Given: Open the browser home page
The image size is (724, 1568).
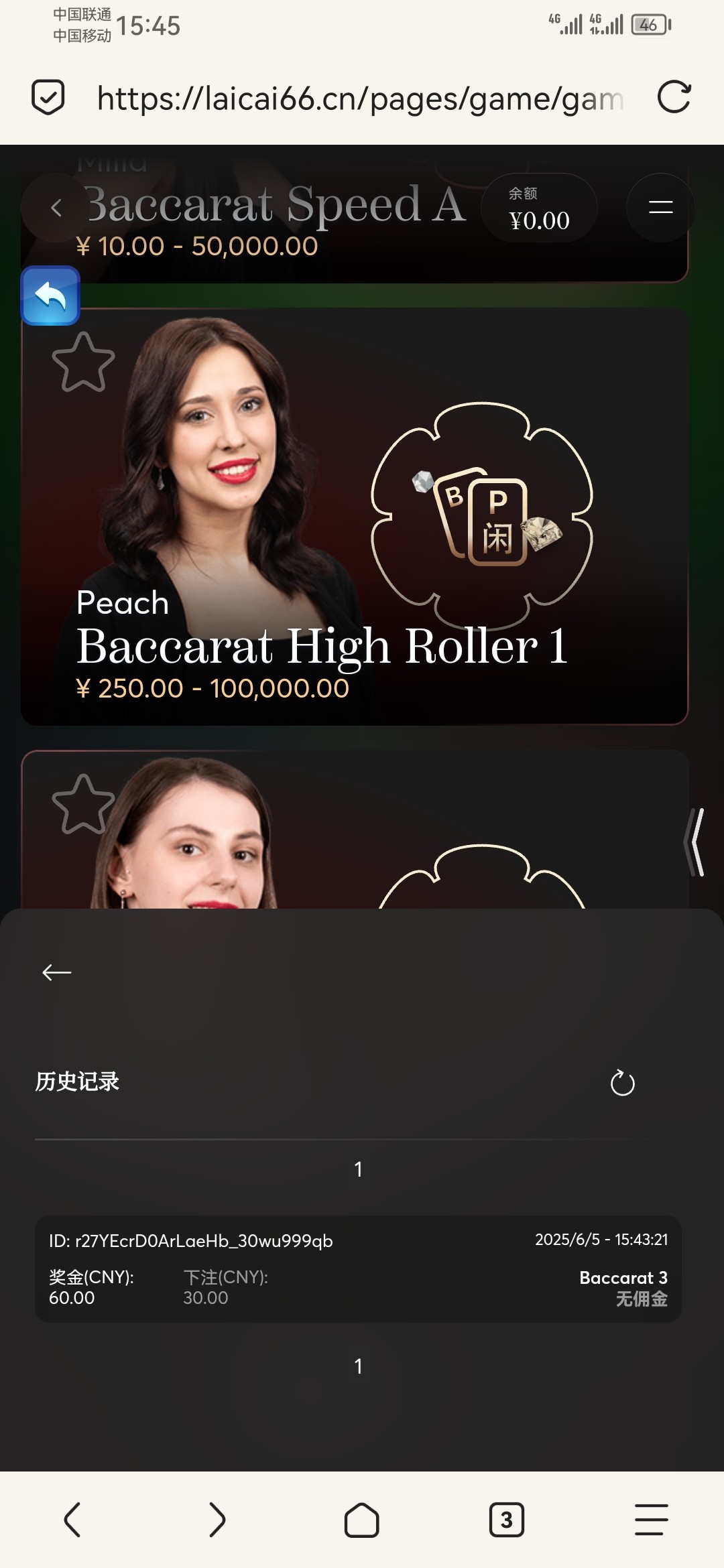Looking at the screenshot, I should click(361, 1519).
